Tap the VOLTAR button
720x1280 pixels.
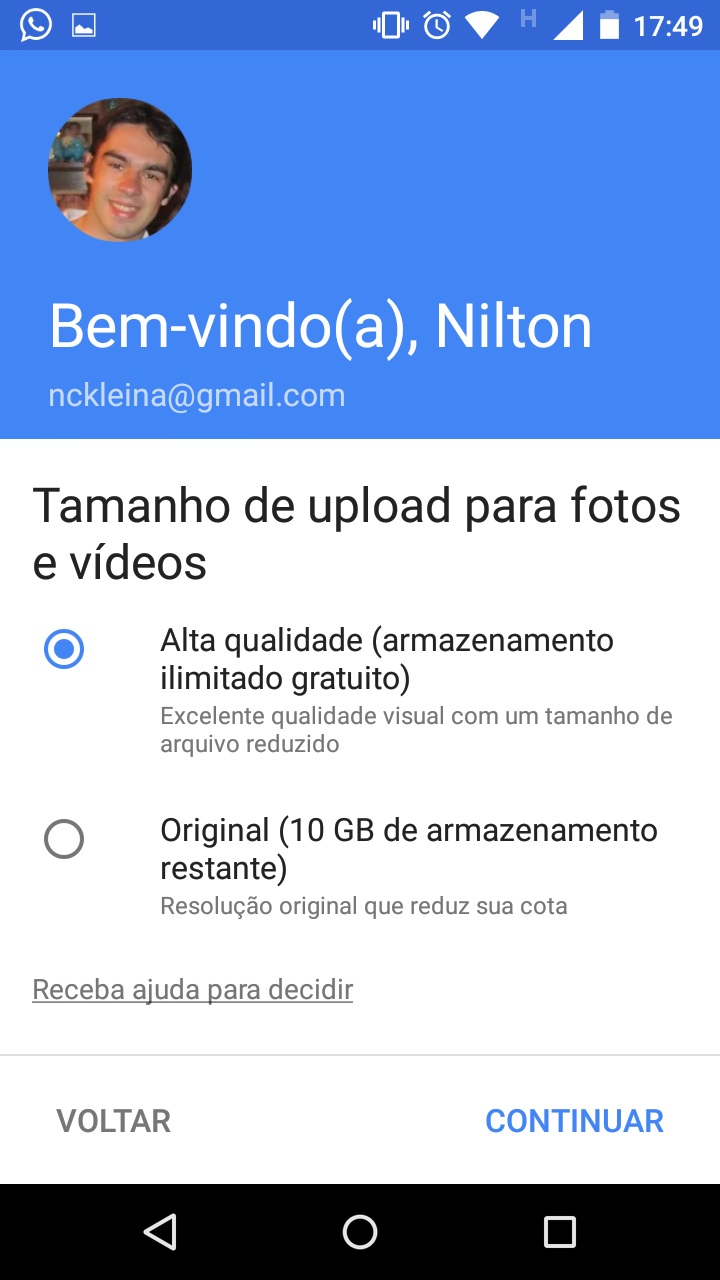113,1121
